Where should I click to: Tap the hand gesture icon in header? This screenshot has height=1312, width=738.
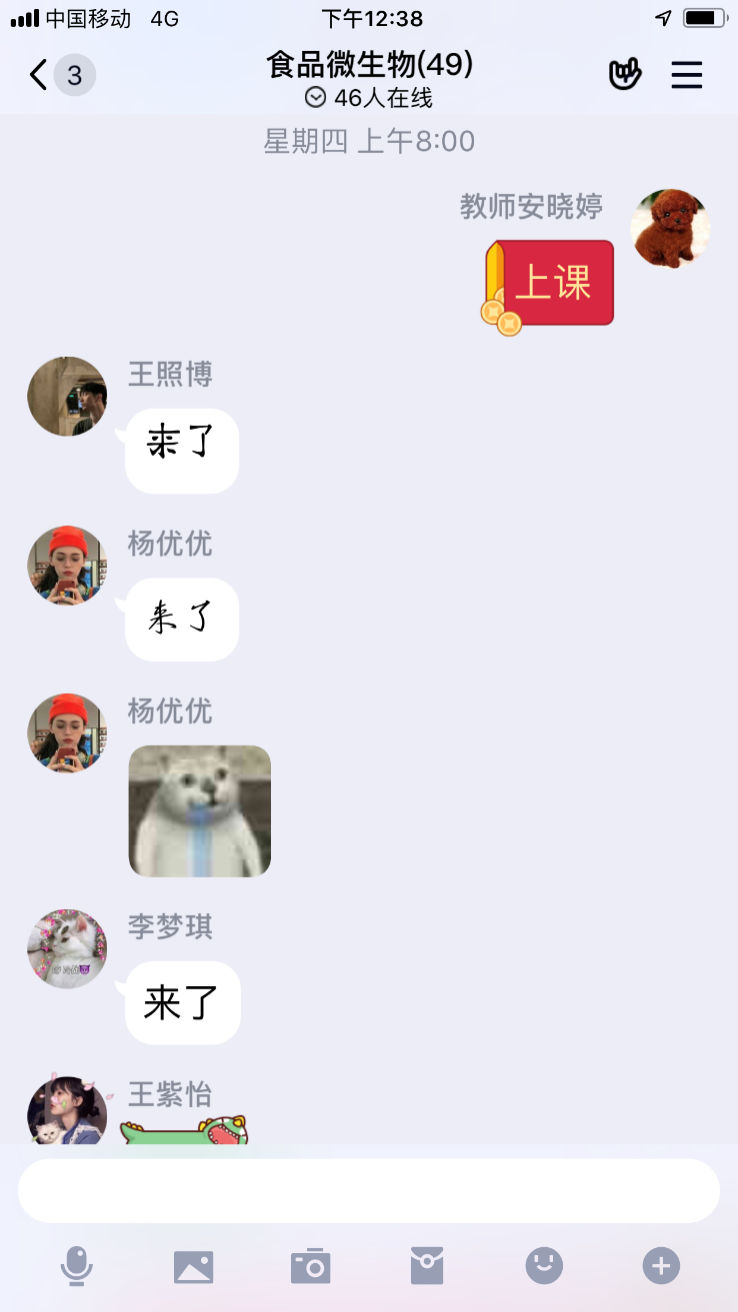[x=625, y=75]
